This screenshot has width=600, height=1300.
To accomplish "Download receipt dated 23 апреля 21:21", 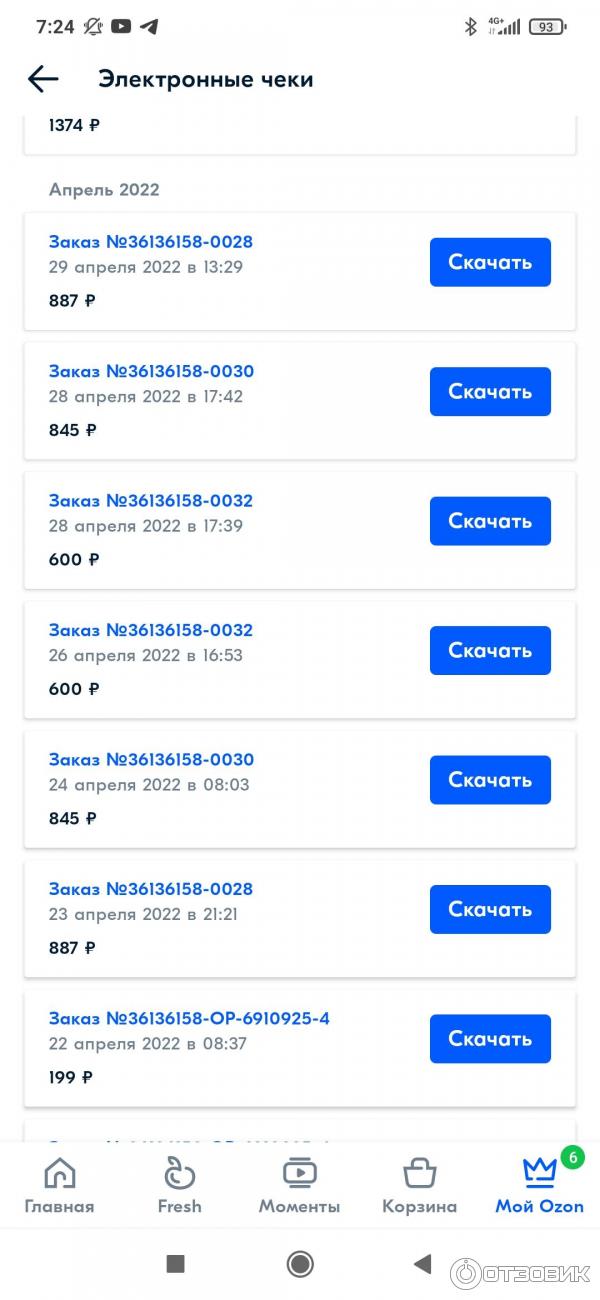I will click(x=490, y=909).
